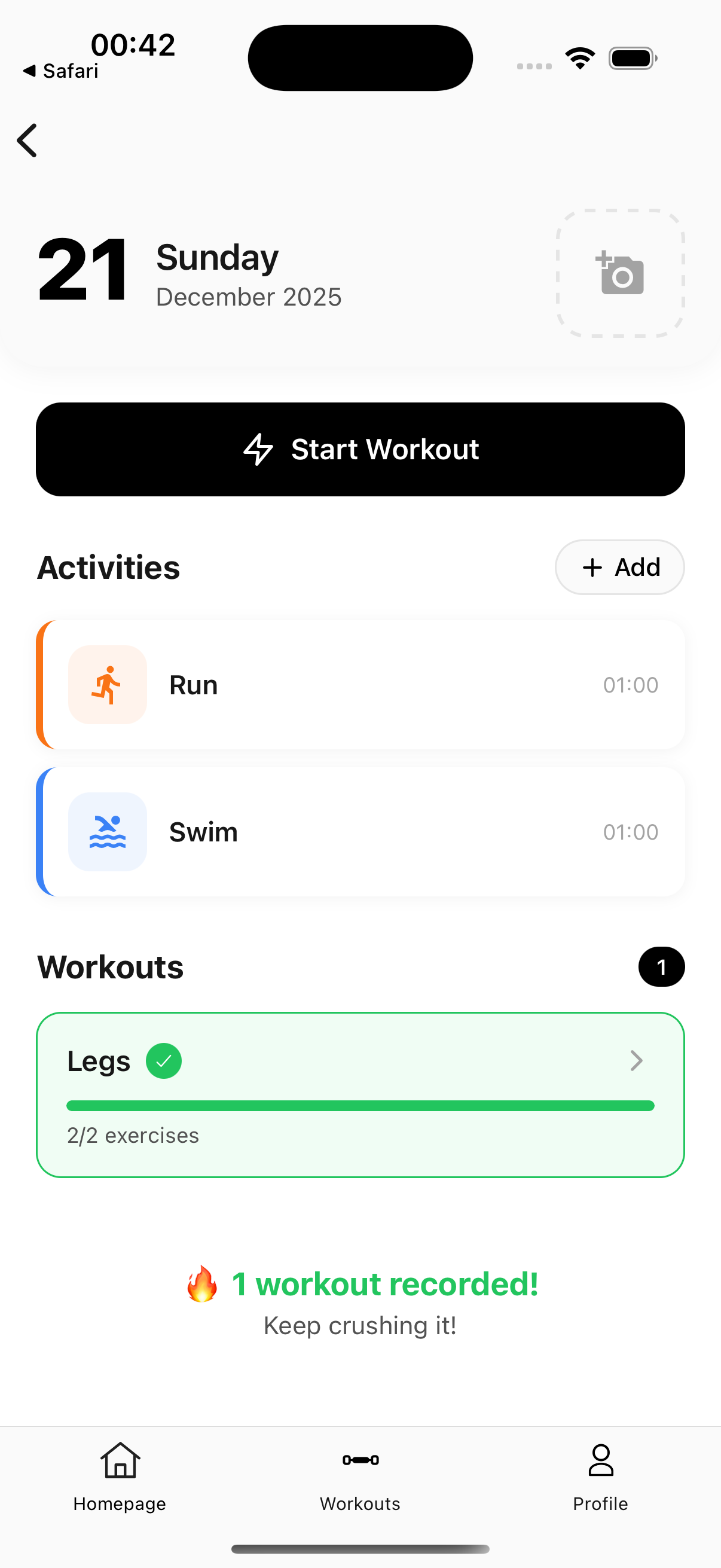Screen dimensions: 721x1568
Task: Tap the green checkmark on Legs workout
Action: (163, 1060)
